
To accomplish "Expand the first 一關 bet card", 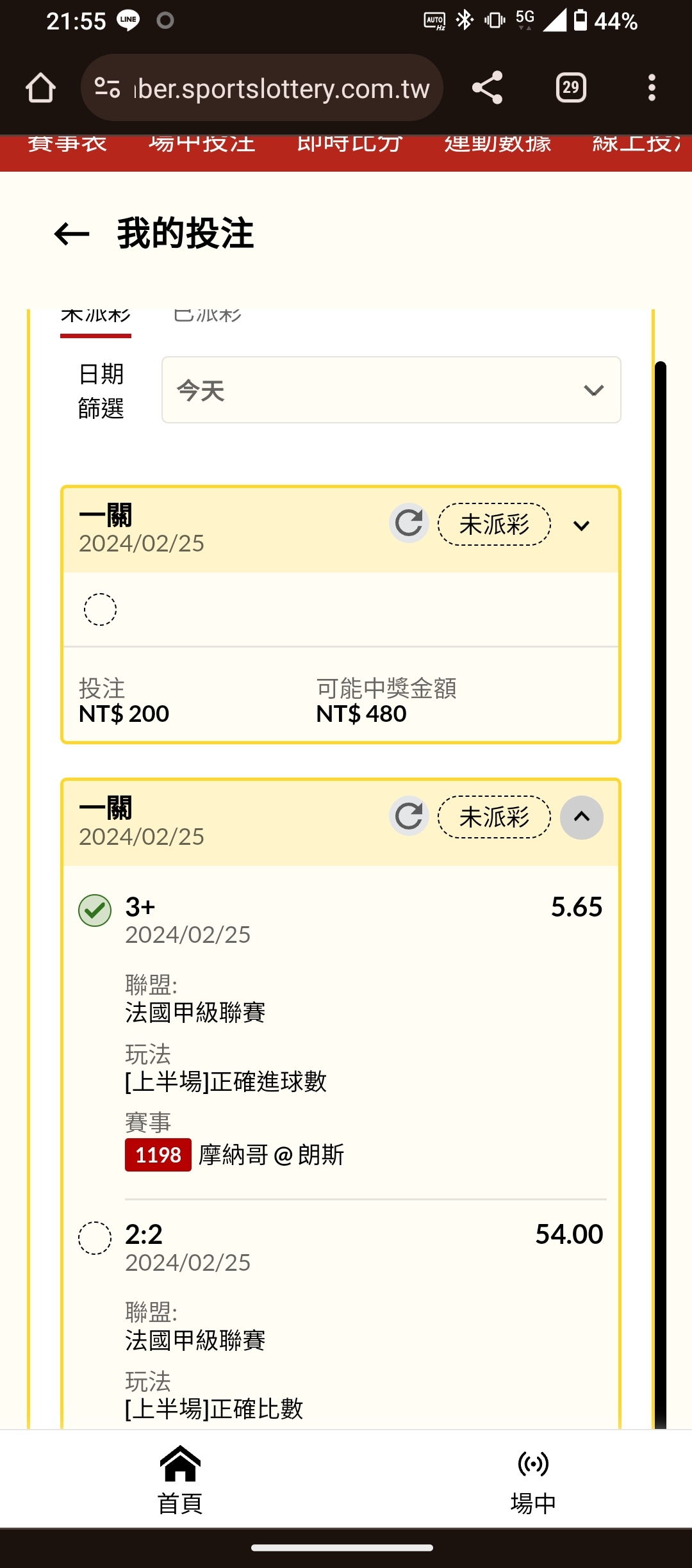I will 581,526.
